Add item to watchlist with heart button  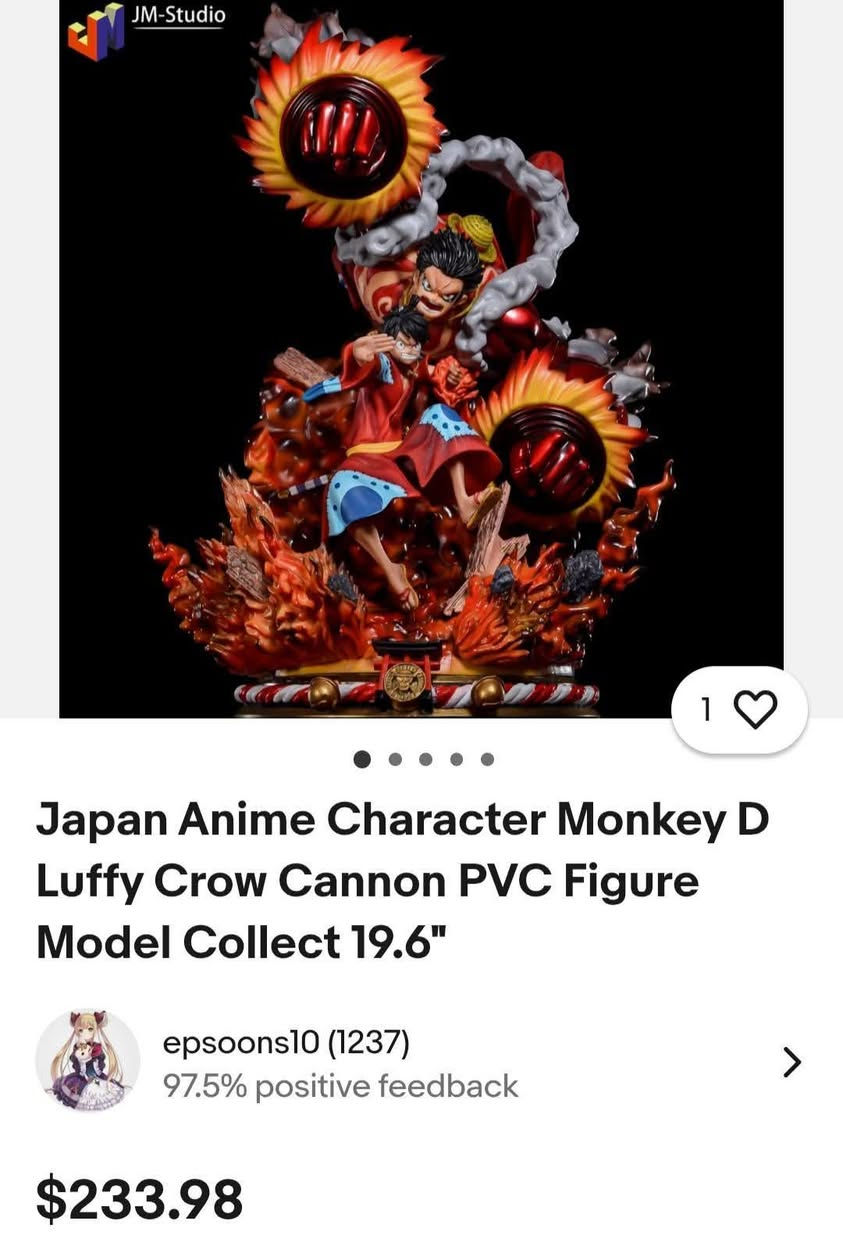(755, 709)
